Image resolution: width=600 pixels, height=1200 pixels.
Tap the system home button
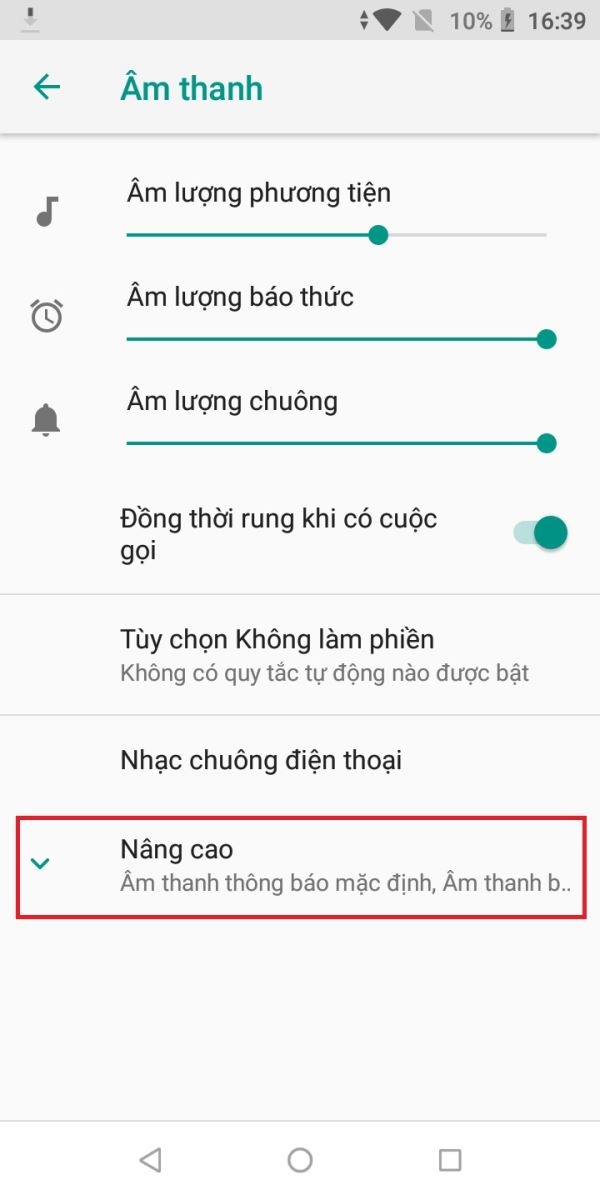point(300,1160)
